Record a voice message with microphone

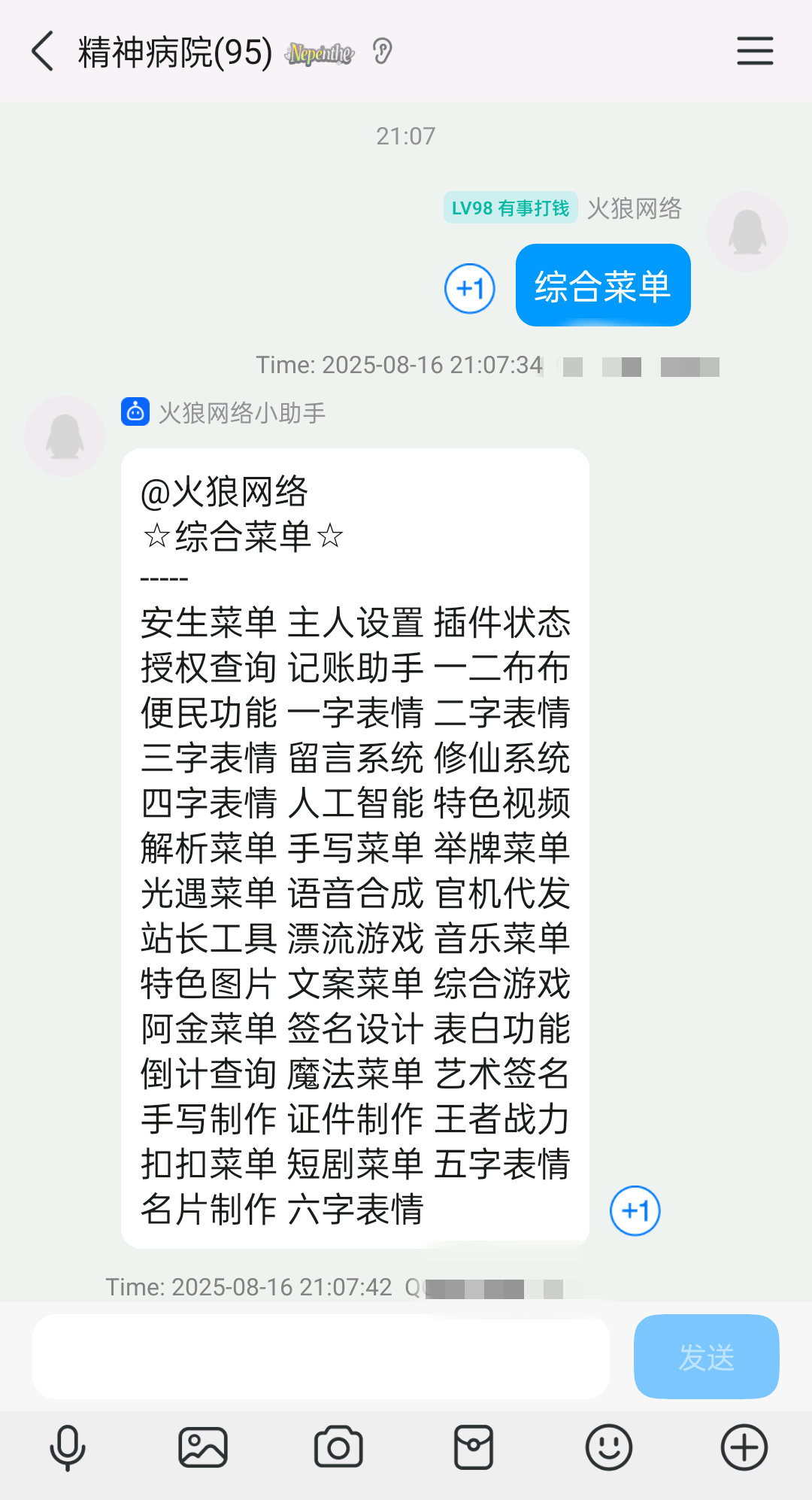point(68,1447)
